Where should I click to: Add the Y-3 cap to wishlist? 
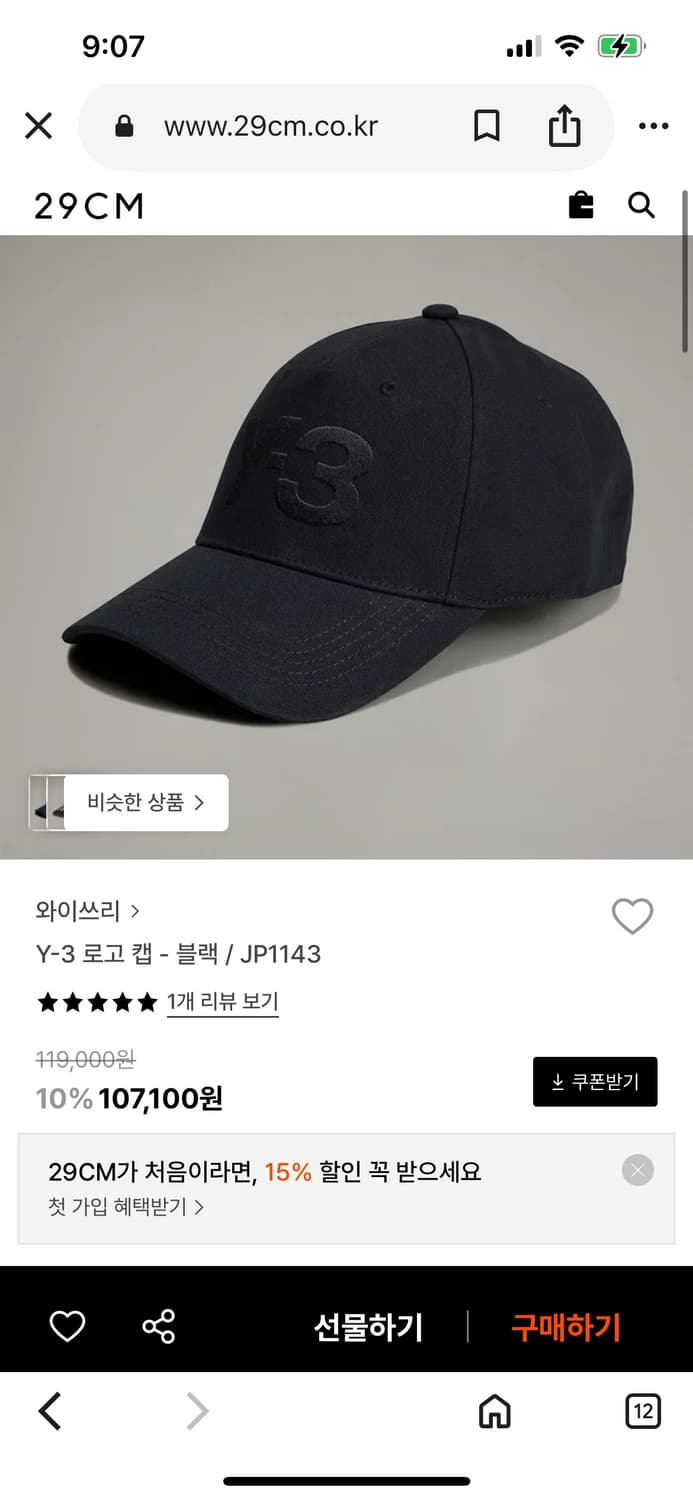(x=632, y=916)
